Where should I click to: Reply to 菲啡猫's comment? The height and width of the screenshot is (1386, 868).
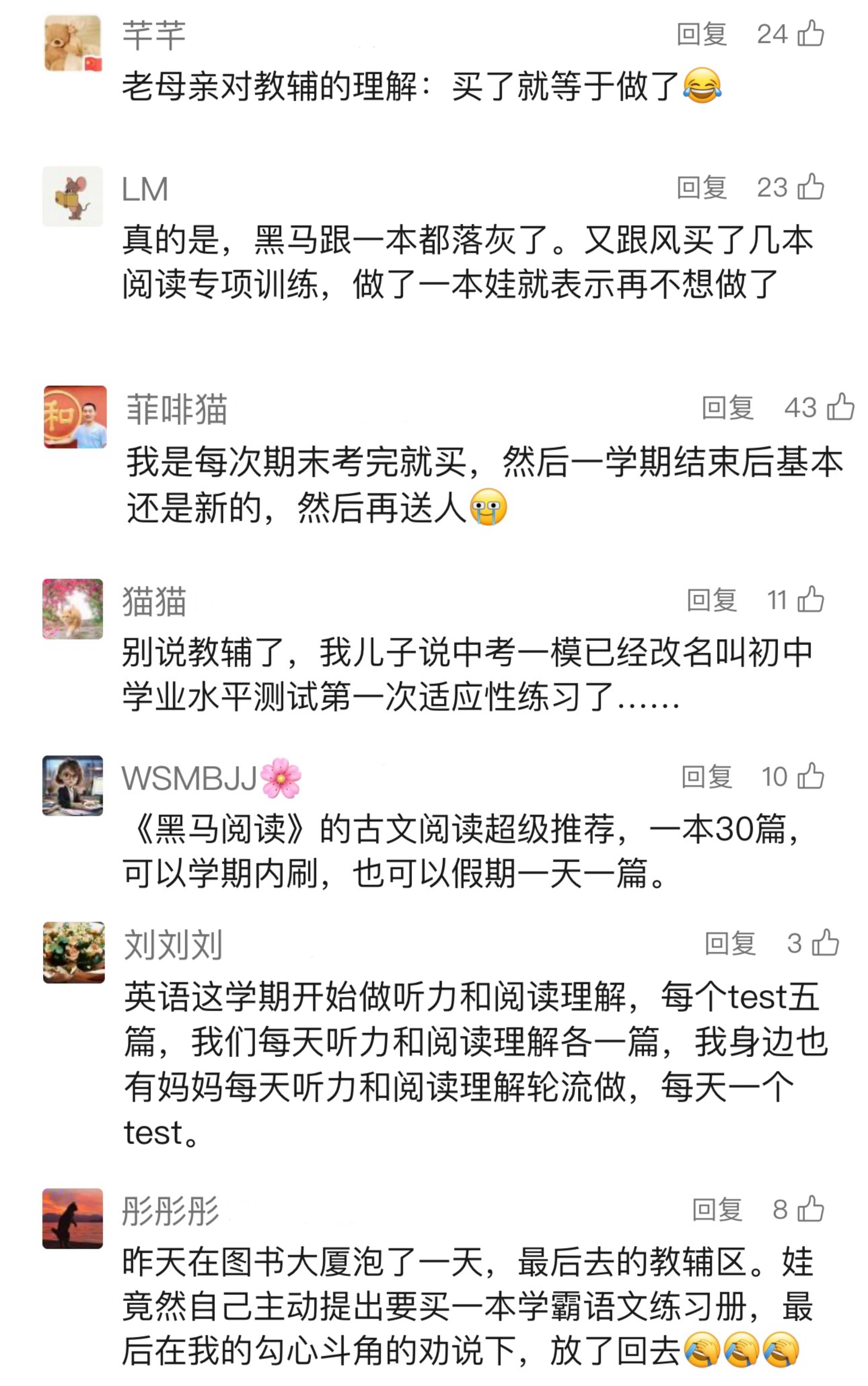pos(727,408)
